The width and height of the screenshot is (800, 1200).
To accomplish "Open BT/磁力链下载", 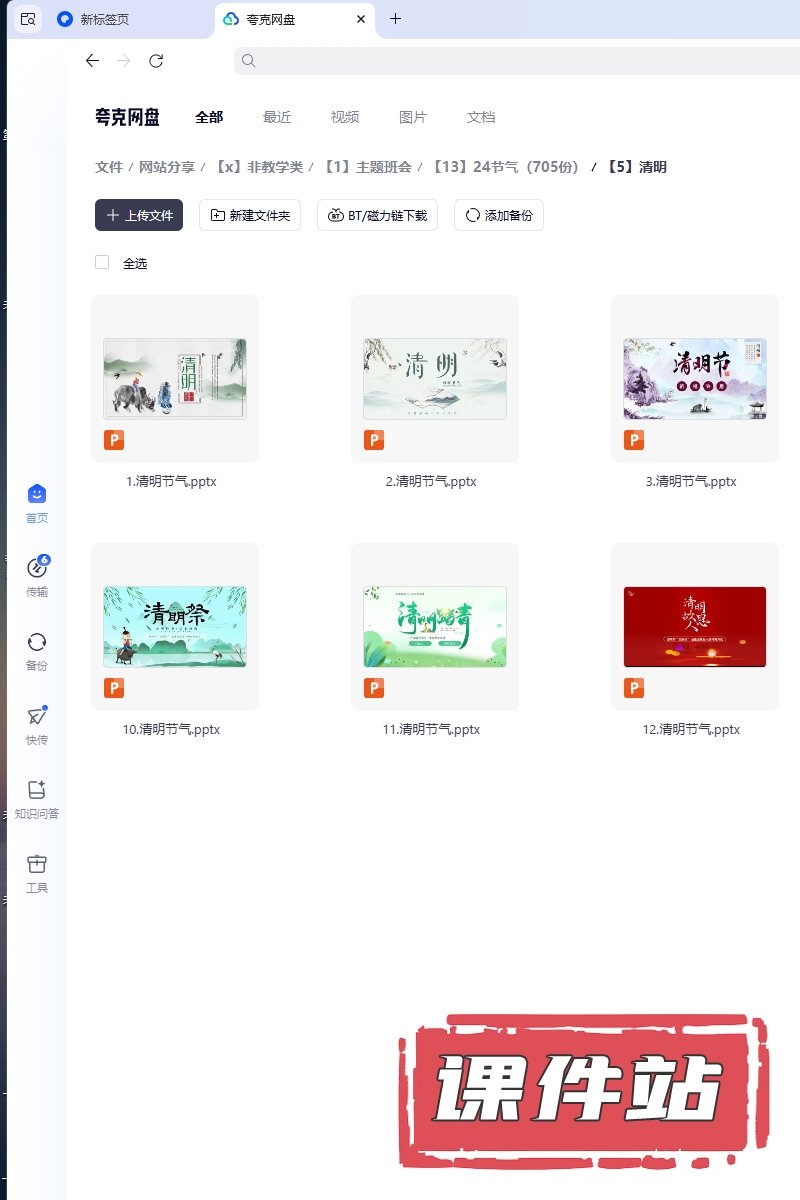I will click(377, 215).
